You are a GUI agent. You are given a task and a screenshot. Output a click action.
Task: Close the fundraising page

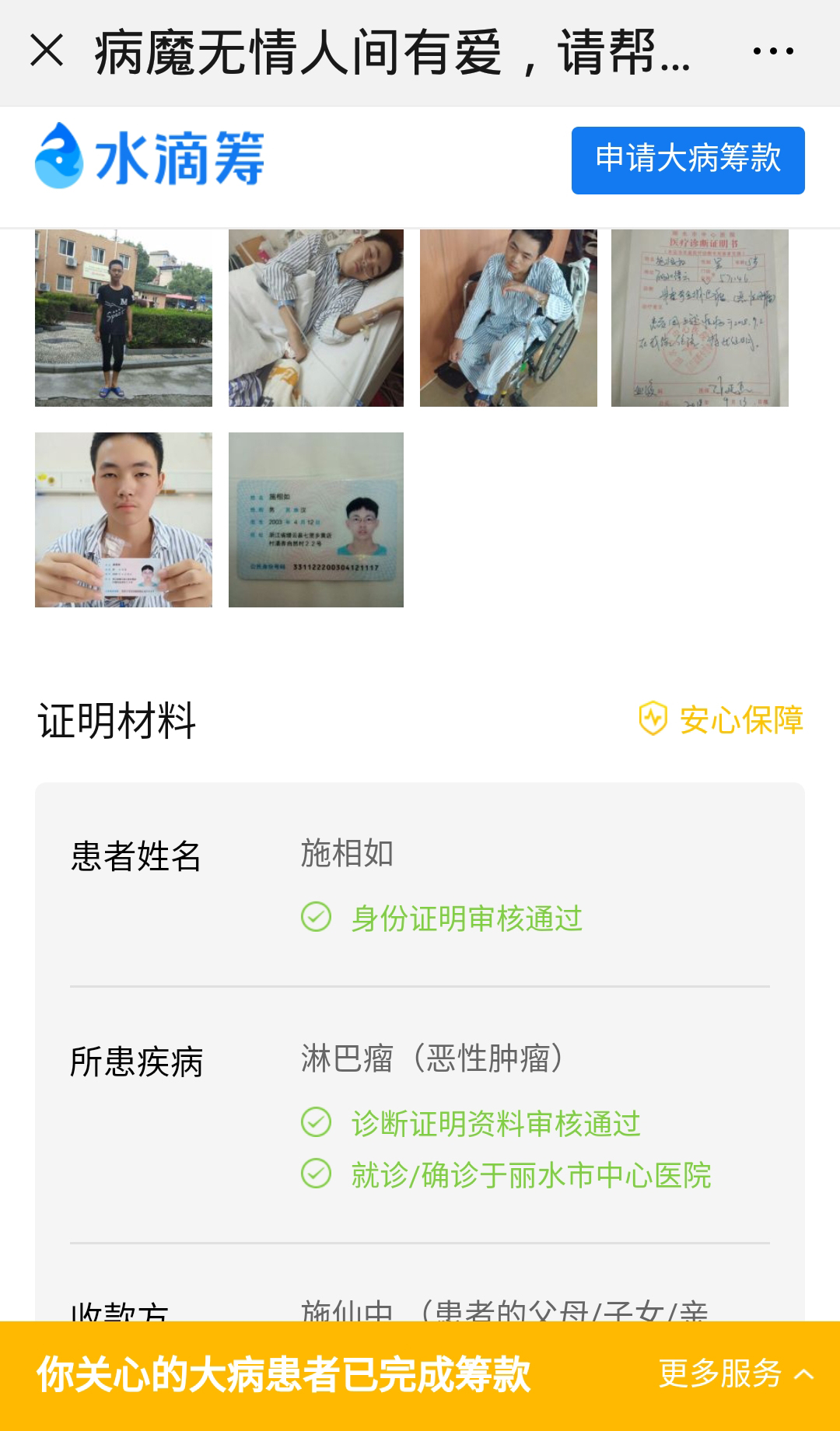[47, 51]
